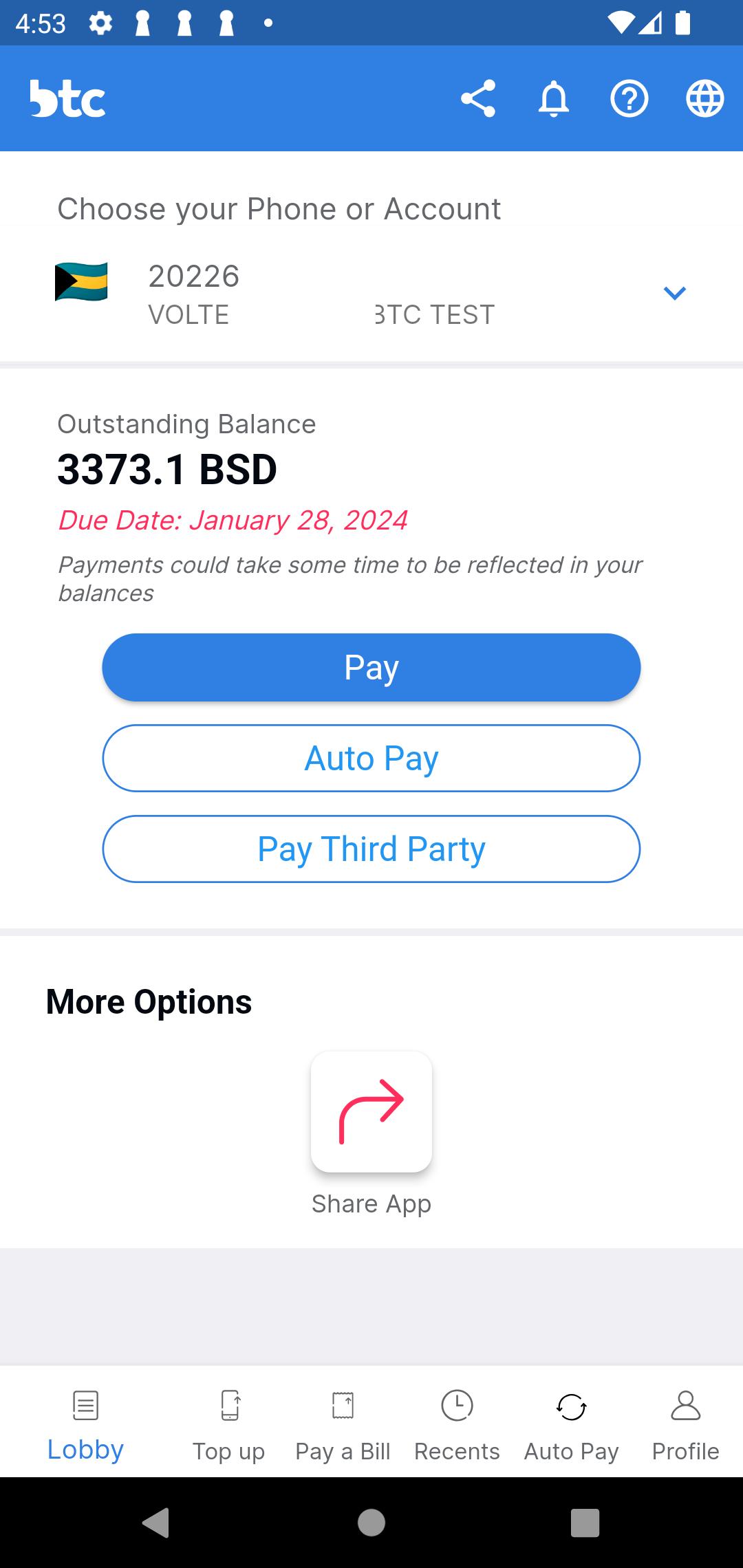The image size is (743, 1568).
Task: Tap the blue Pay button
Action: [371, 667]
